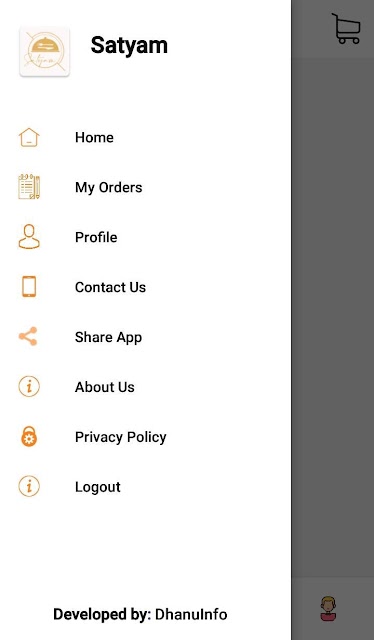This screenshot has width=374, height=640.
Task: Open the Privacy Policy
Action: click(145, 437)
